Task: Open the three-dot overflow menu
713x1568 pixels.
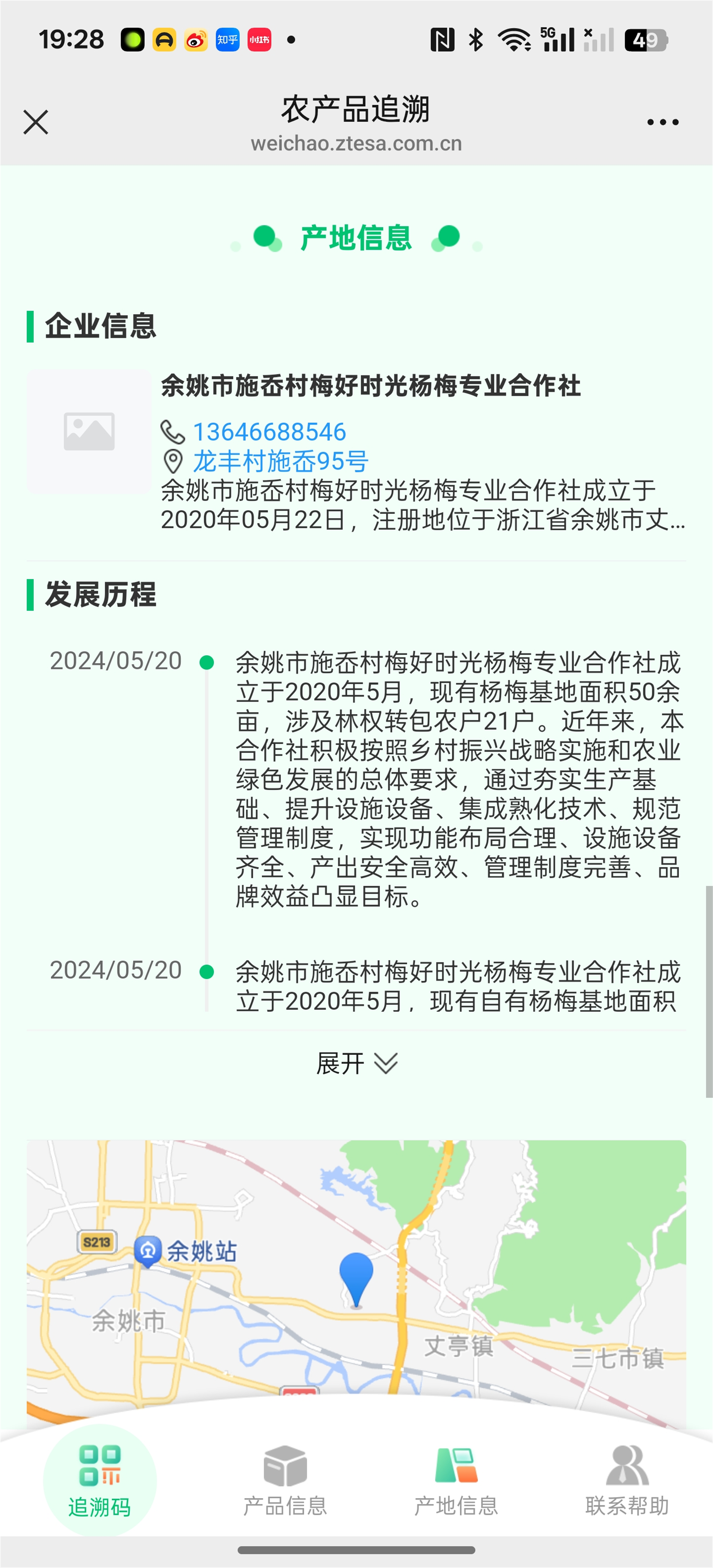Action: tap(662, 122)
